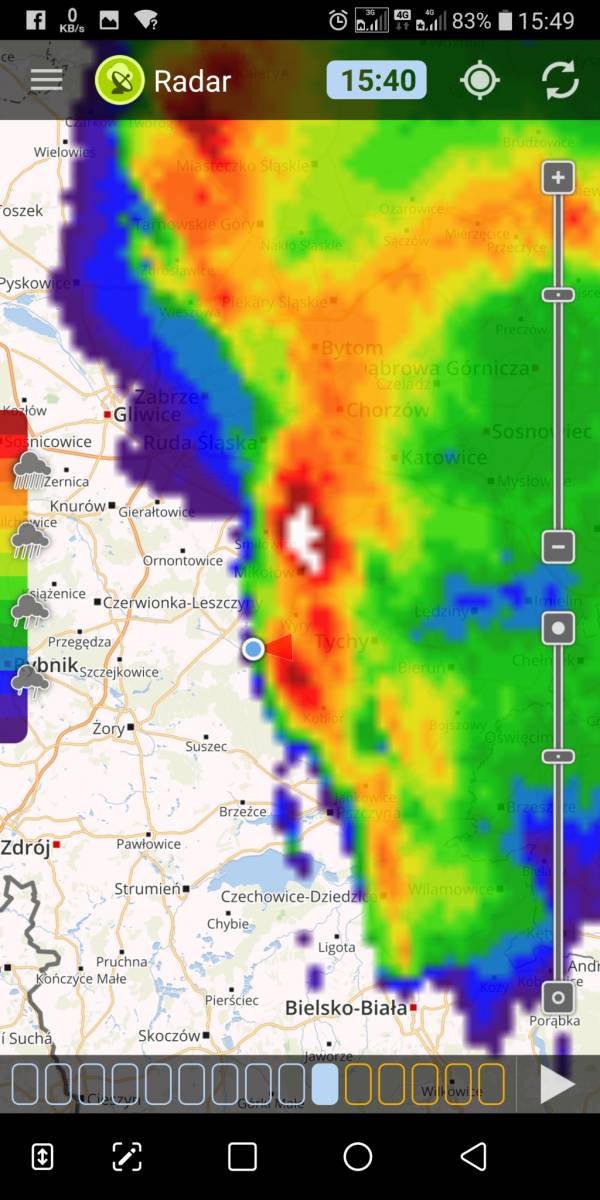Go to the home screen
The width and height of the screenshot is (600, 1200).
[357, 1157]
